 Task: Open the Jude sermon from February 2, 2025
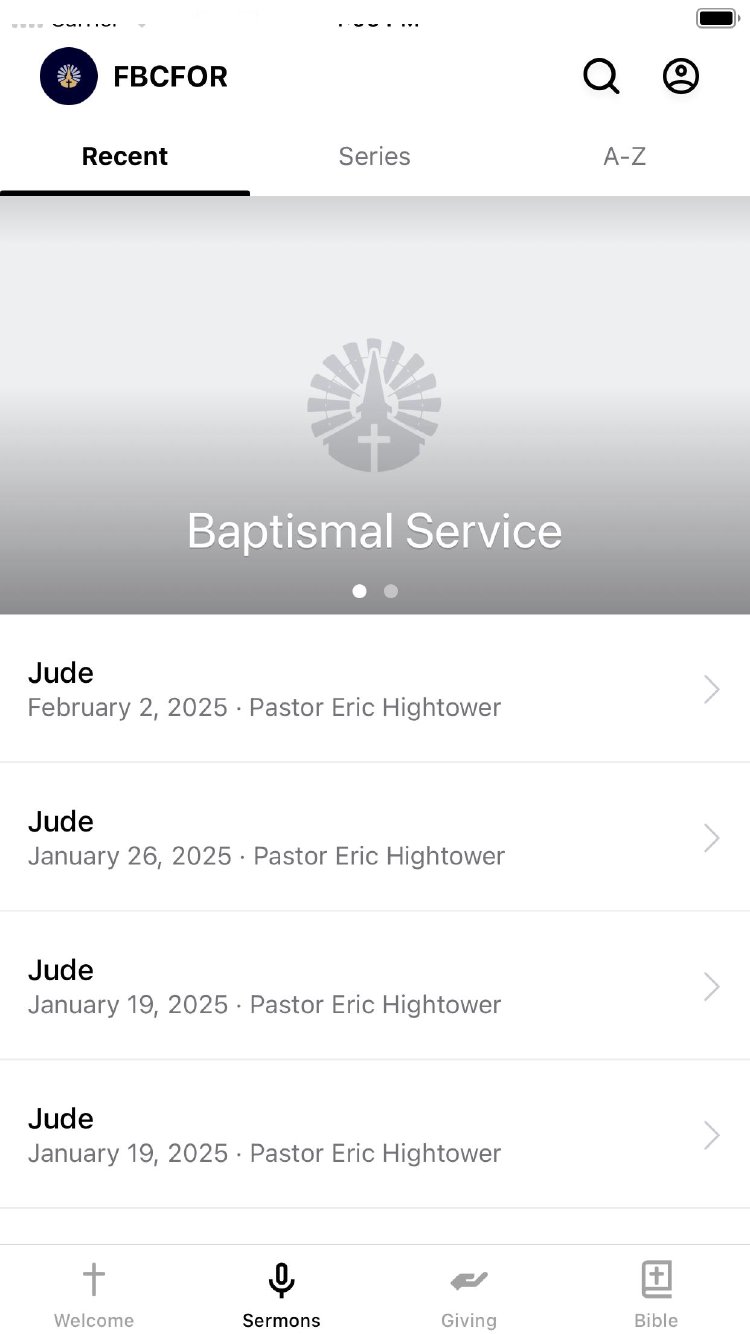(x=375, y=689)
